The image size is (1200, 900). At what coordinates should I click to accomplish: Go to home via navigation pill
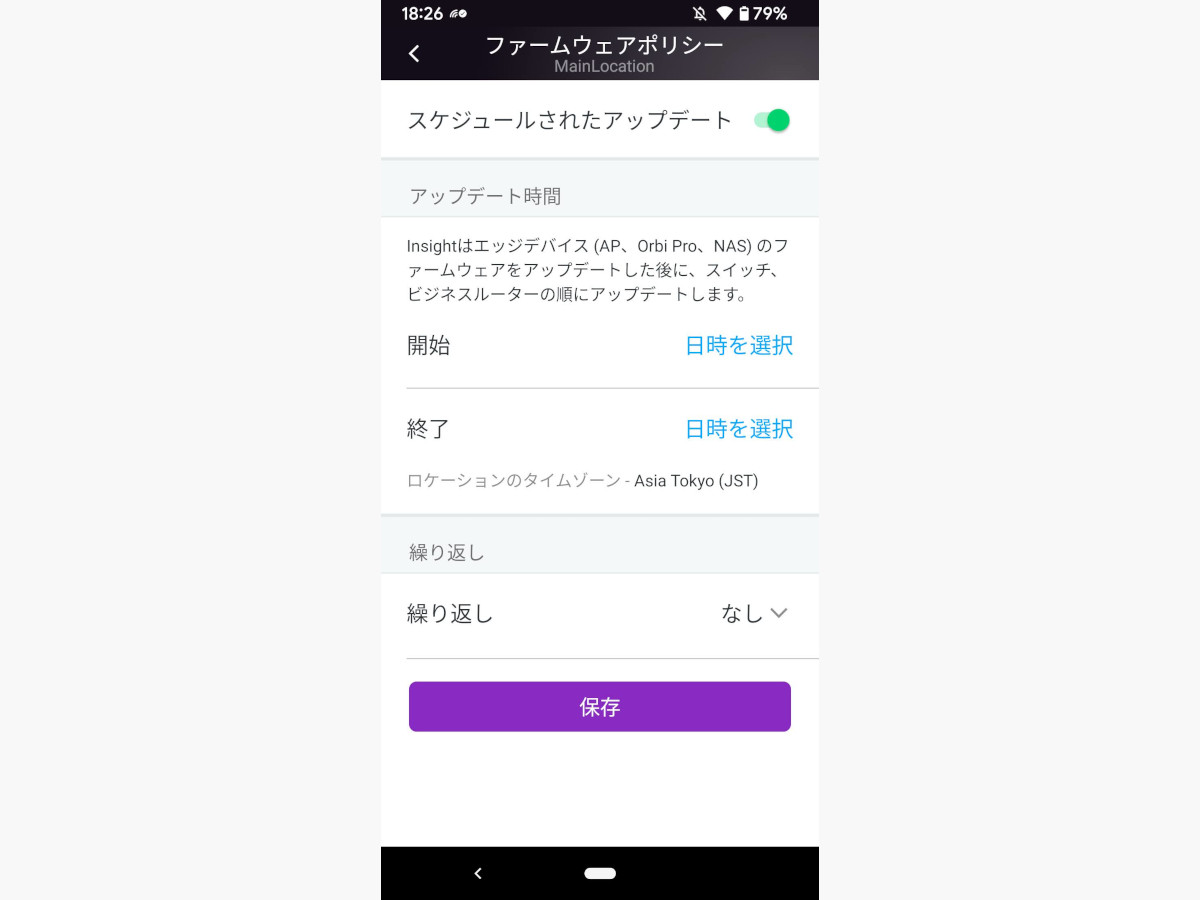(x=600, y=873)
